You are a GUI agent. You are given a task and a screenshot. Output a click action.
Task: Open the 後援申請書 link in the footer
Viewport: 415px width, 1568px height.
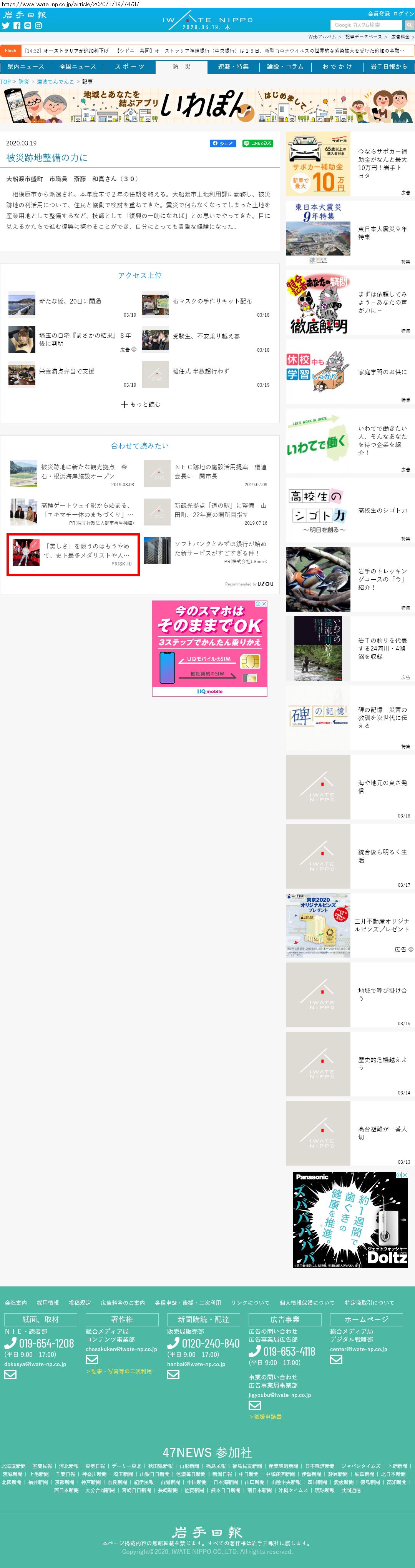(265, 1416)
